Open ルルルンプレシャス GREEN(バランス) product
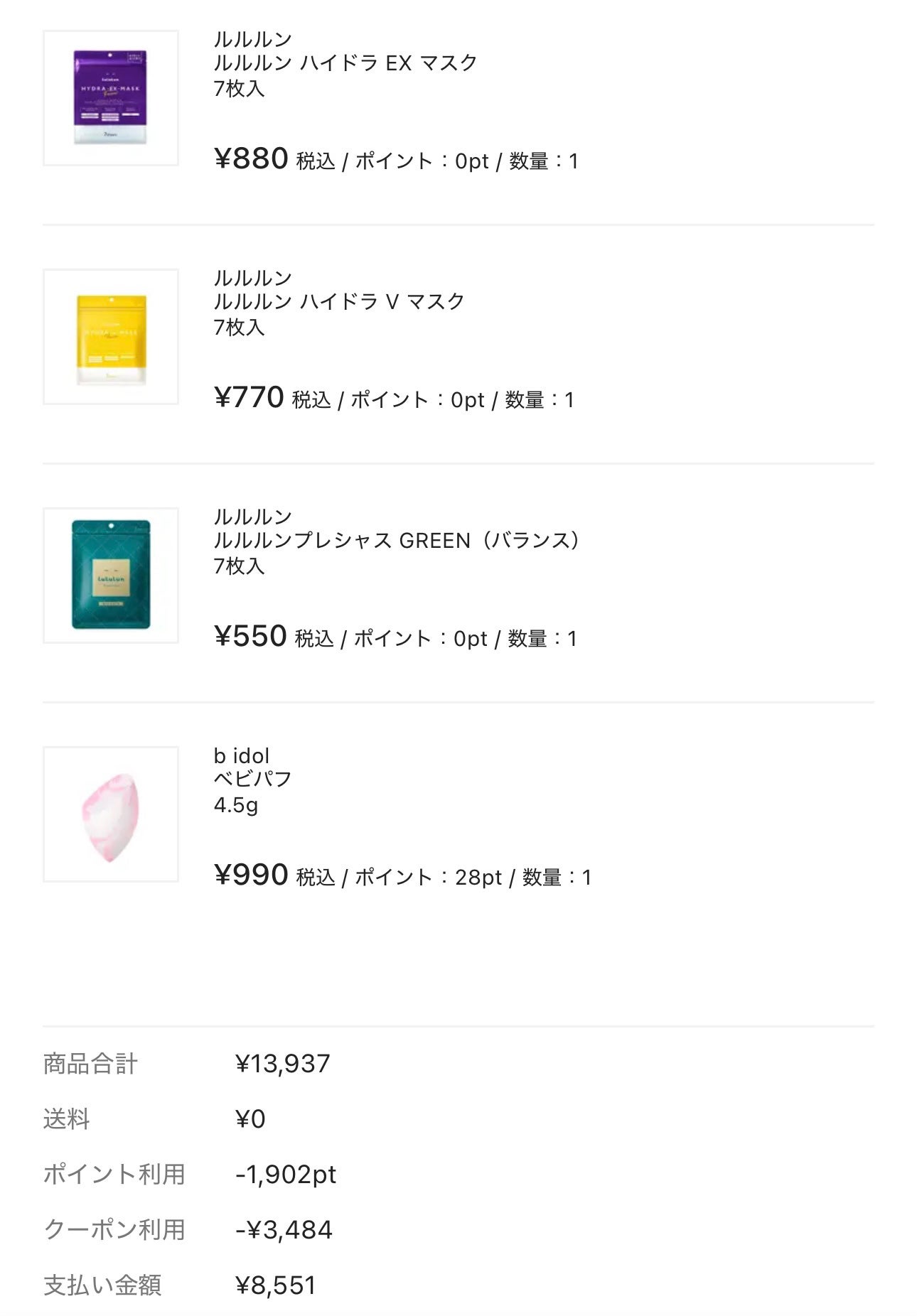 coord(396,541)
